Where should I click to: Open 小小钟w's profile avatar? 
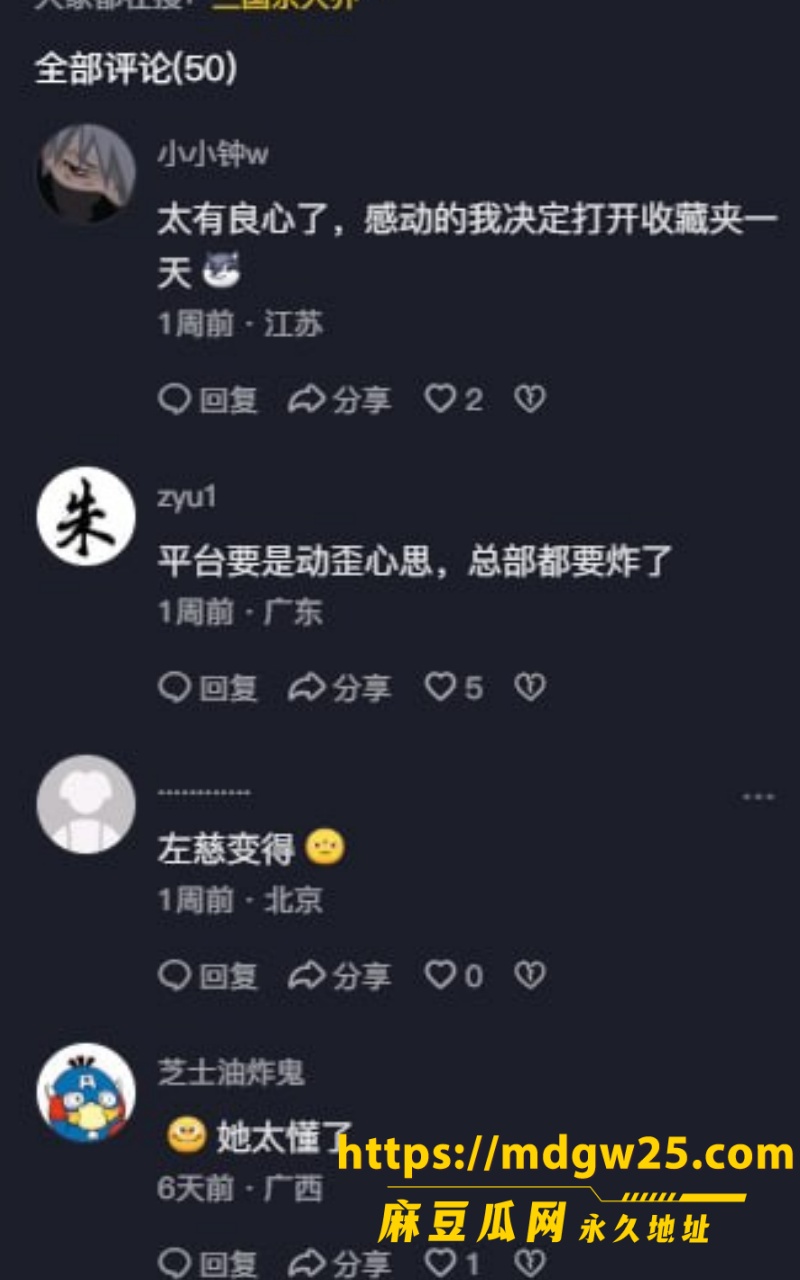(86, 173)
